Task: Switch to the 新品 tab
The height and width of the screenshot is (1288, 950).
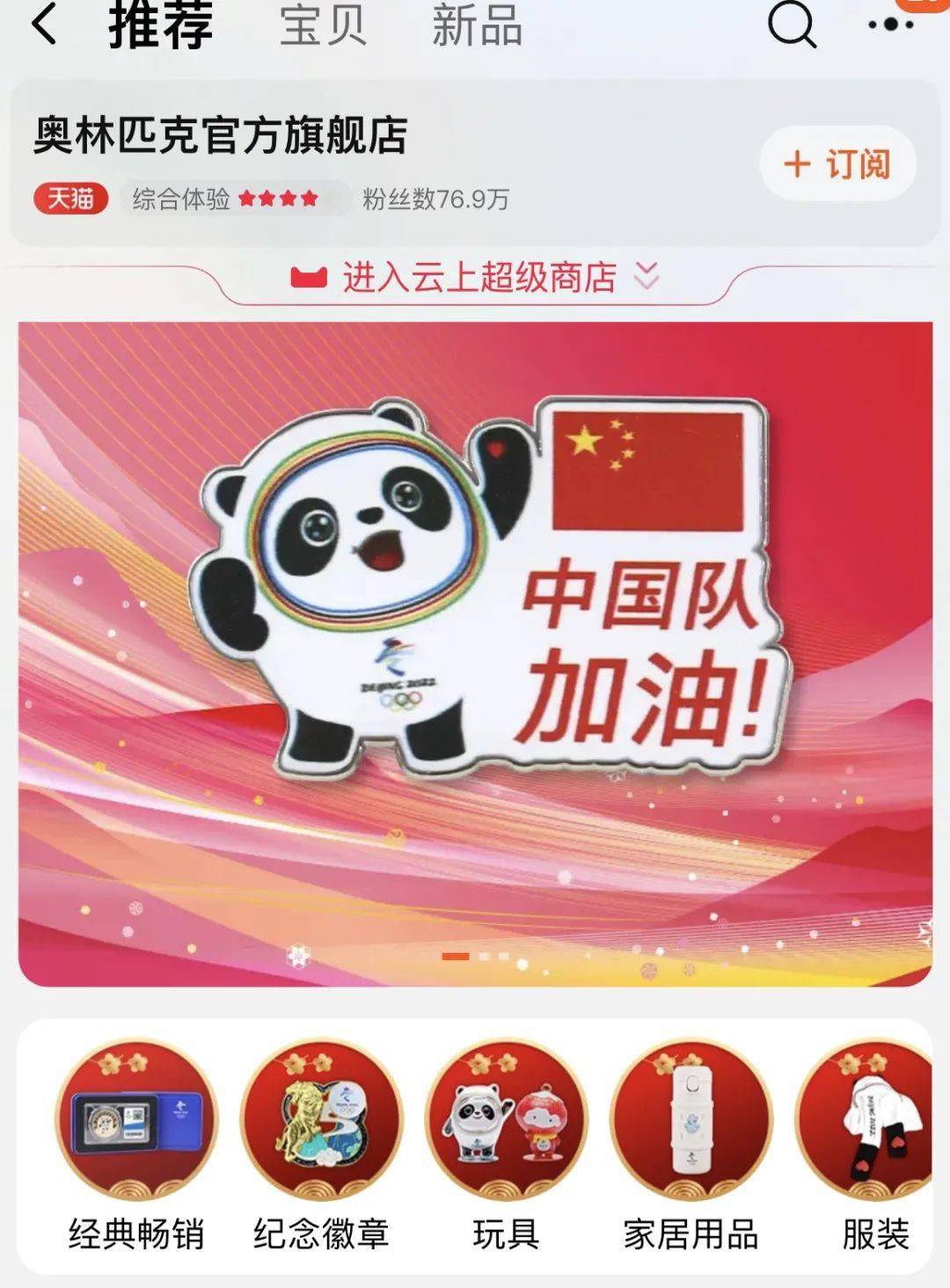Action: pos(477,25)
